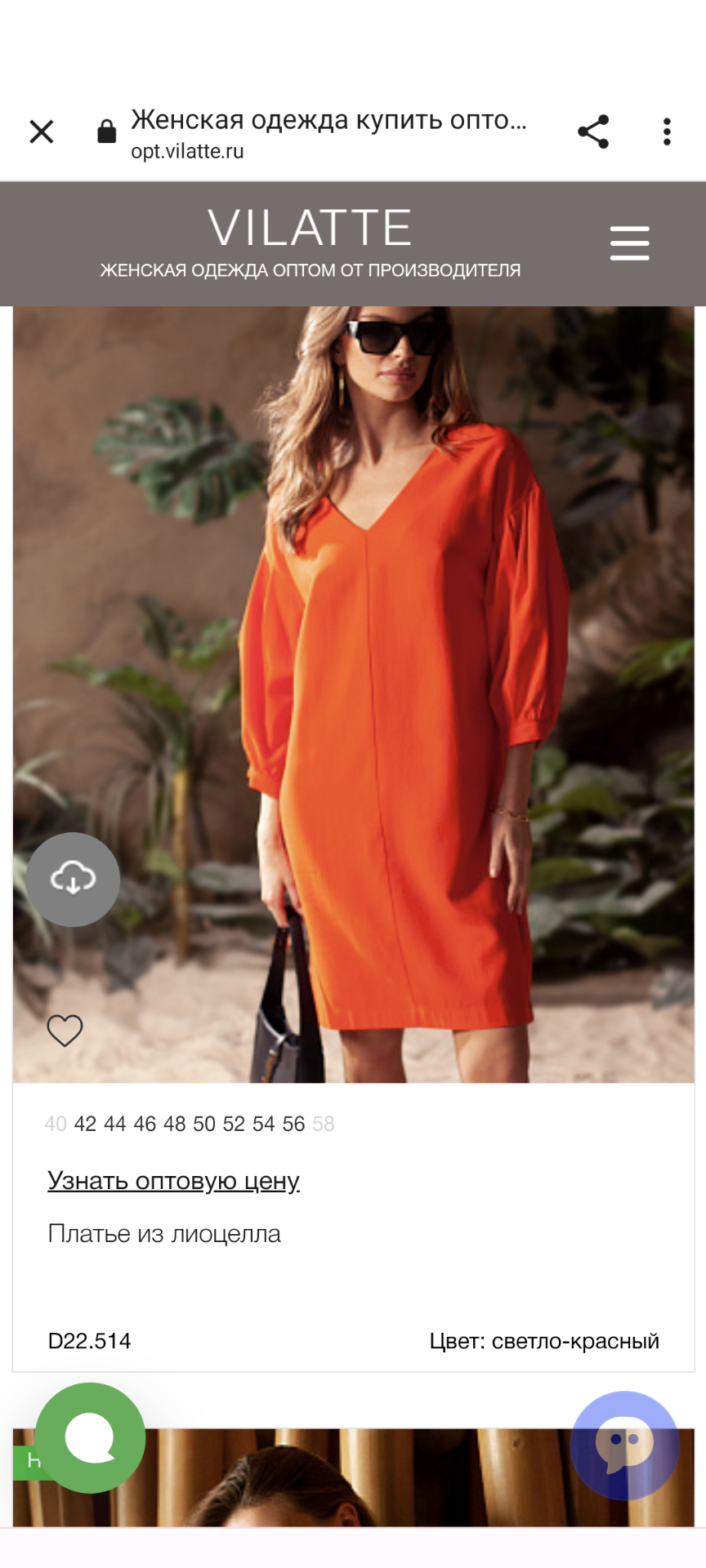Go to the VILATTE home page logo
This screenshot has height=1568, width=706.
310,228
